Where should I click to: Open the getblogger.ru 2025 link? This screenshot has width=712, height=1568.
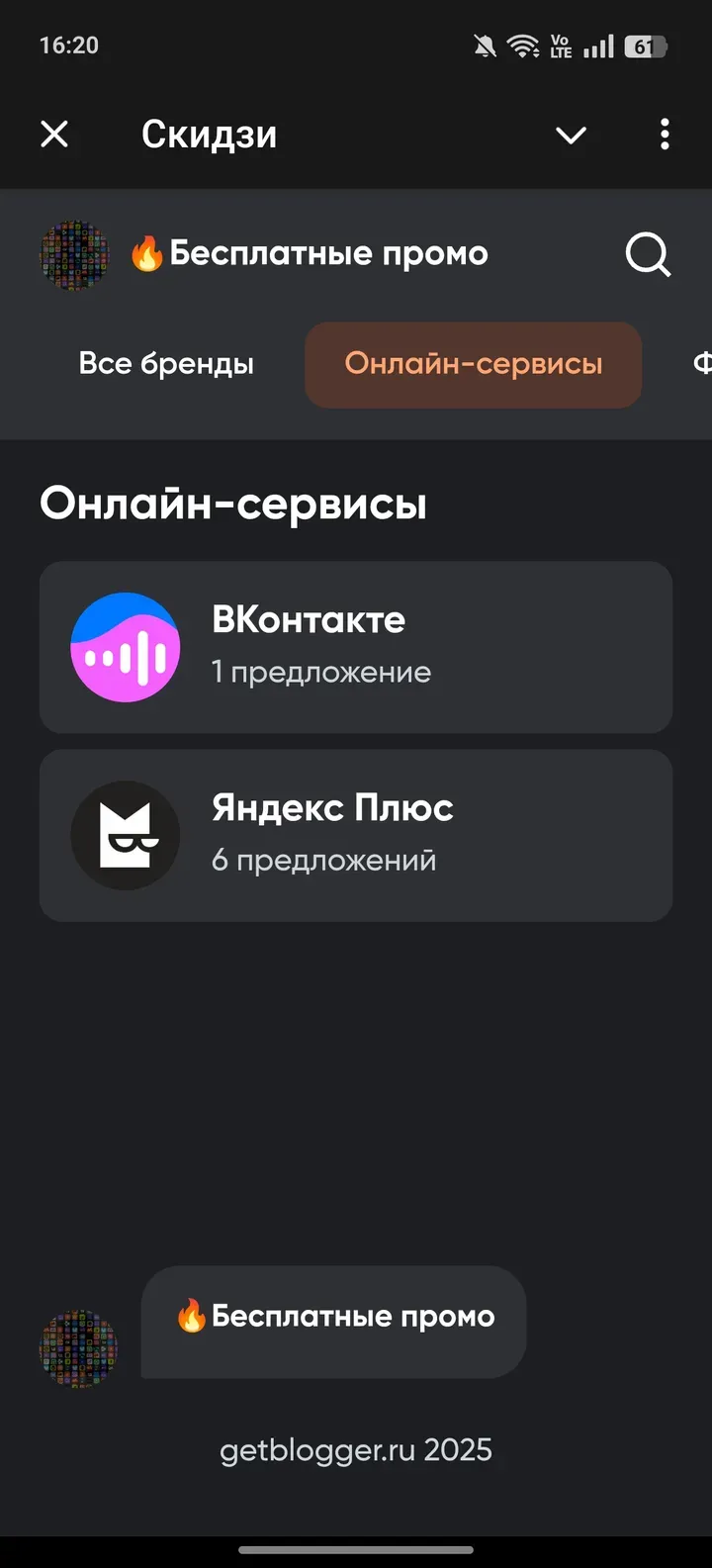pyautogui.click(x=356, y=1448)
